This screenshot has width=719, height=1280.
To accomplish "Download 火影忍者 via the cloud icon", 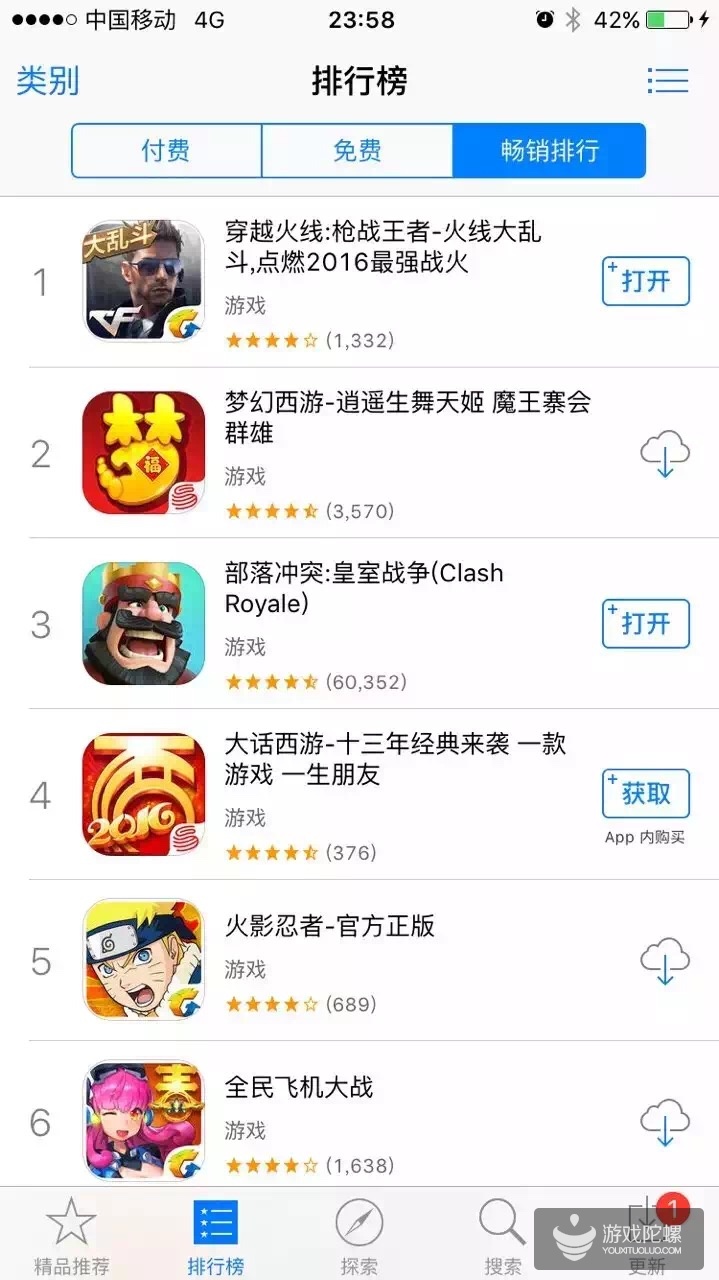I will 665,961.
